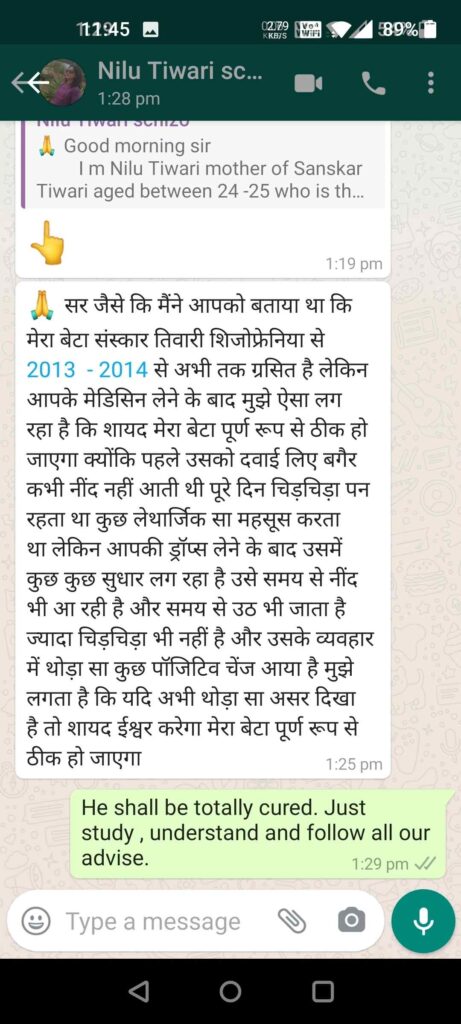Jump to the quoted Good morning sir message
This screenshot has height=1024, width=461.
[202, 165]
